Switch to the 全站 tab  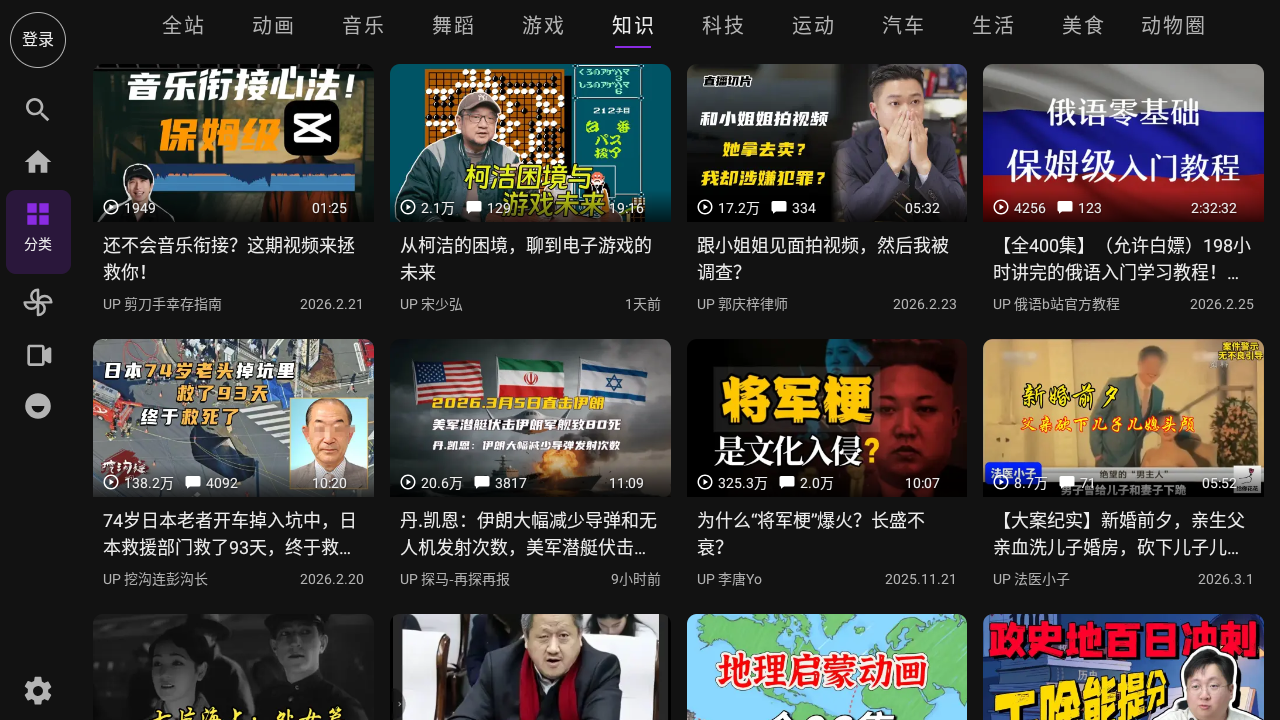click(x=183, y=26)
